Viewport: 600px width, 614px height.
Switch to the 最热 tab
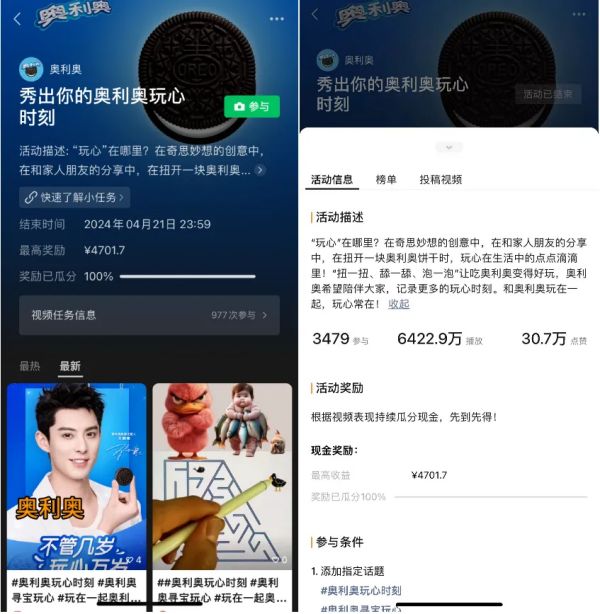[x=30, y=366]
